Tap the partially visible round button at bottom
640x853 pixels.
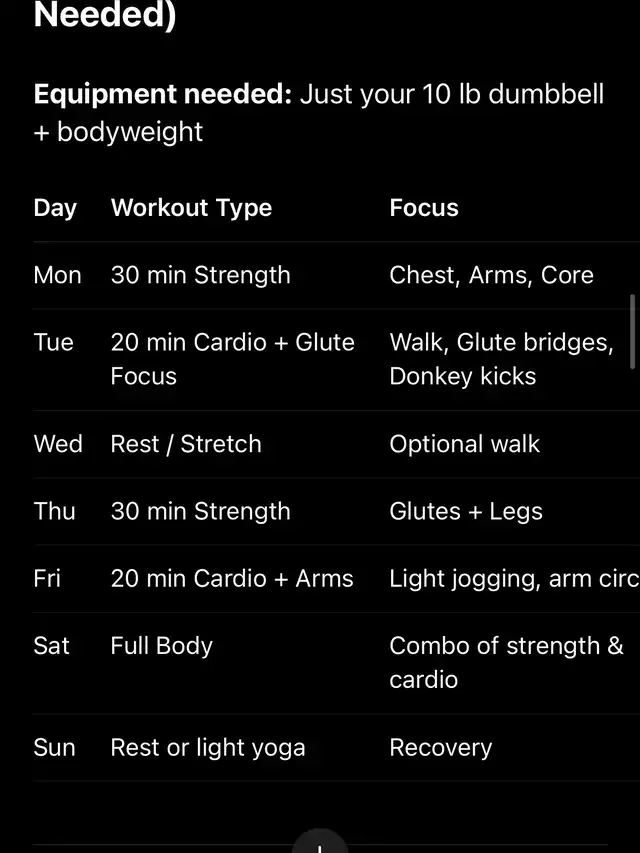[320, 842]
